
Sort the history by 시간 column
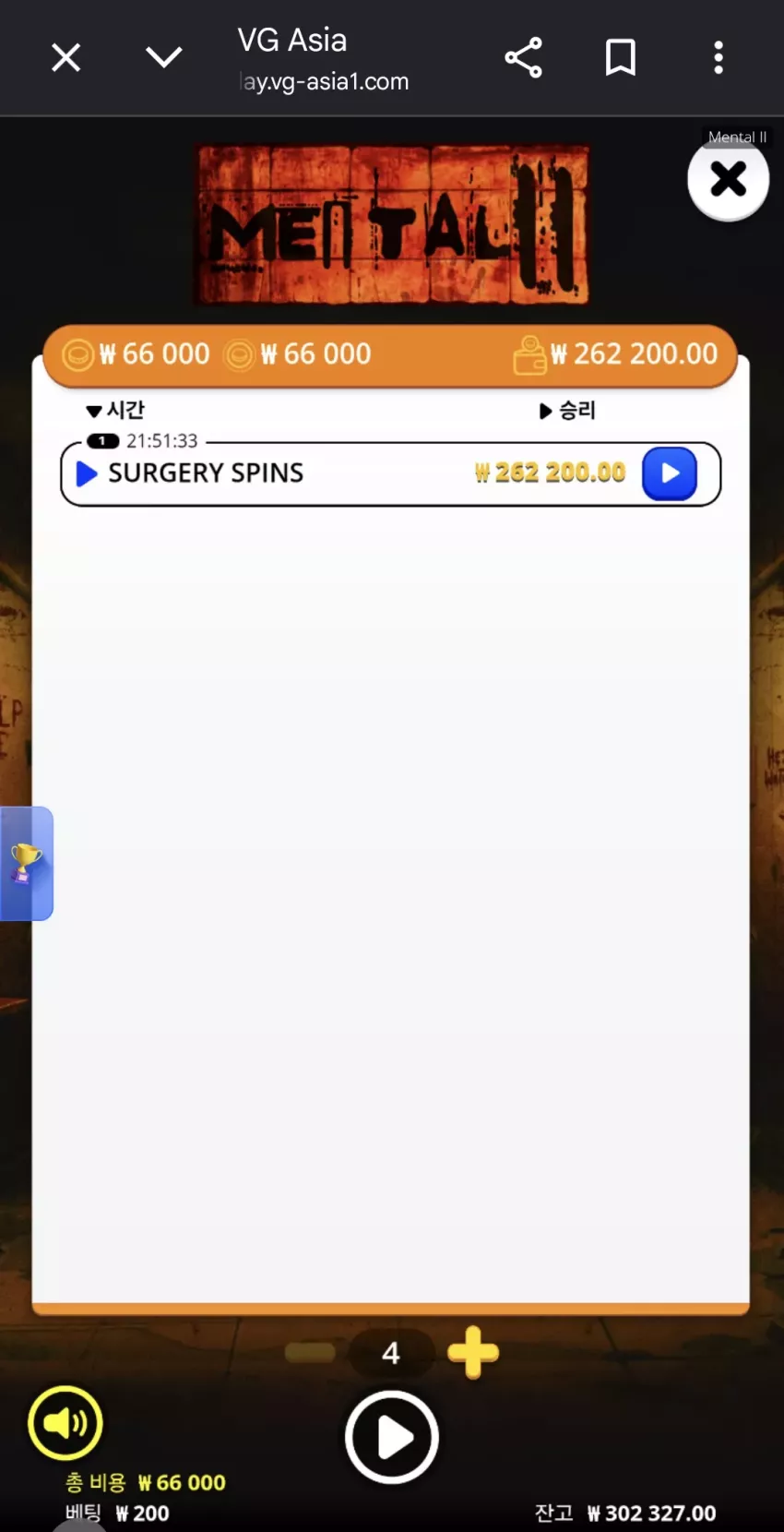point(115,410)
